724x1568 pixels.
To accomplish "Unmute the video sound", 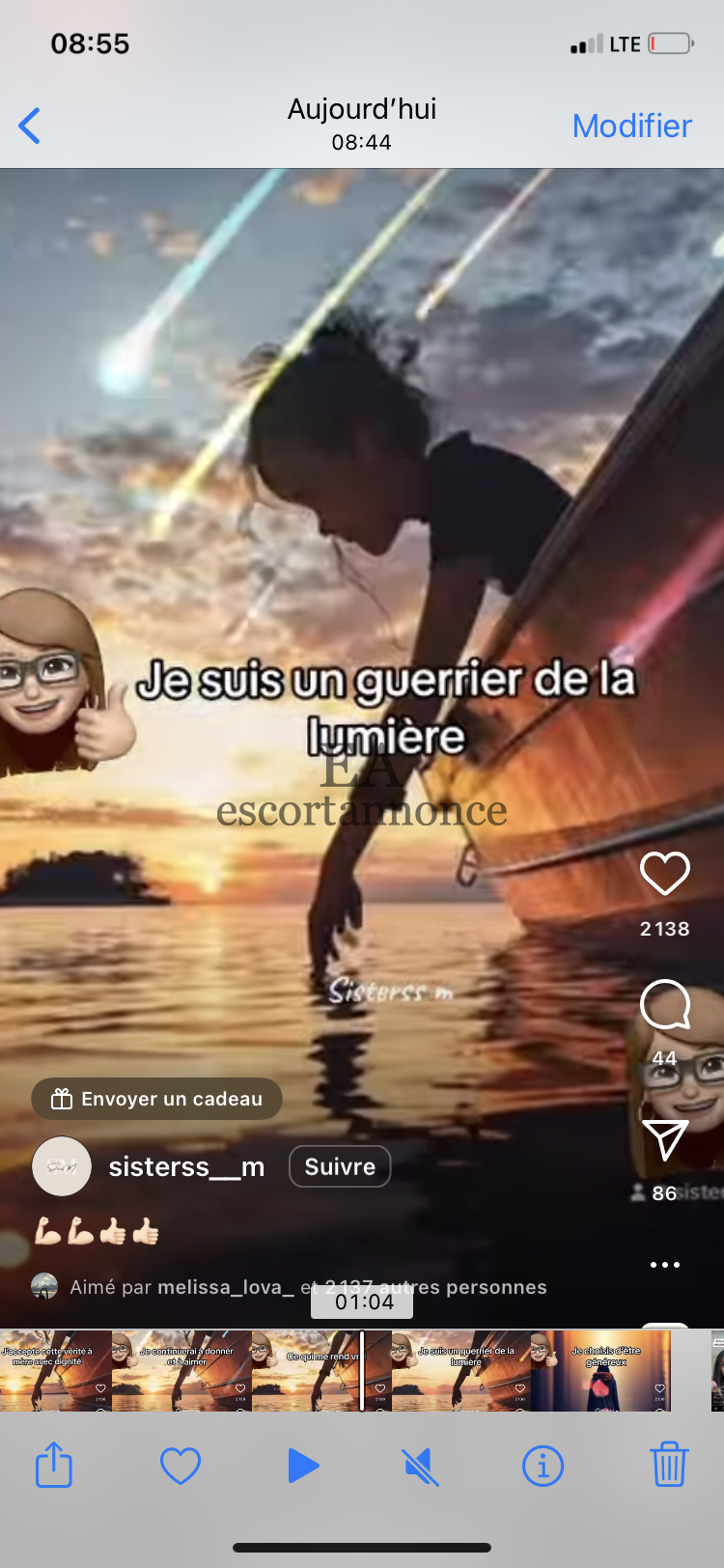I will coord(420,1467).
